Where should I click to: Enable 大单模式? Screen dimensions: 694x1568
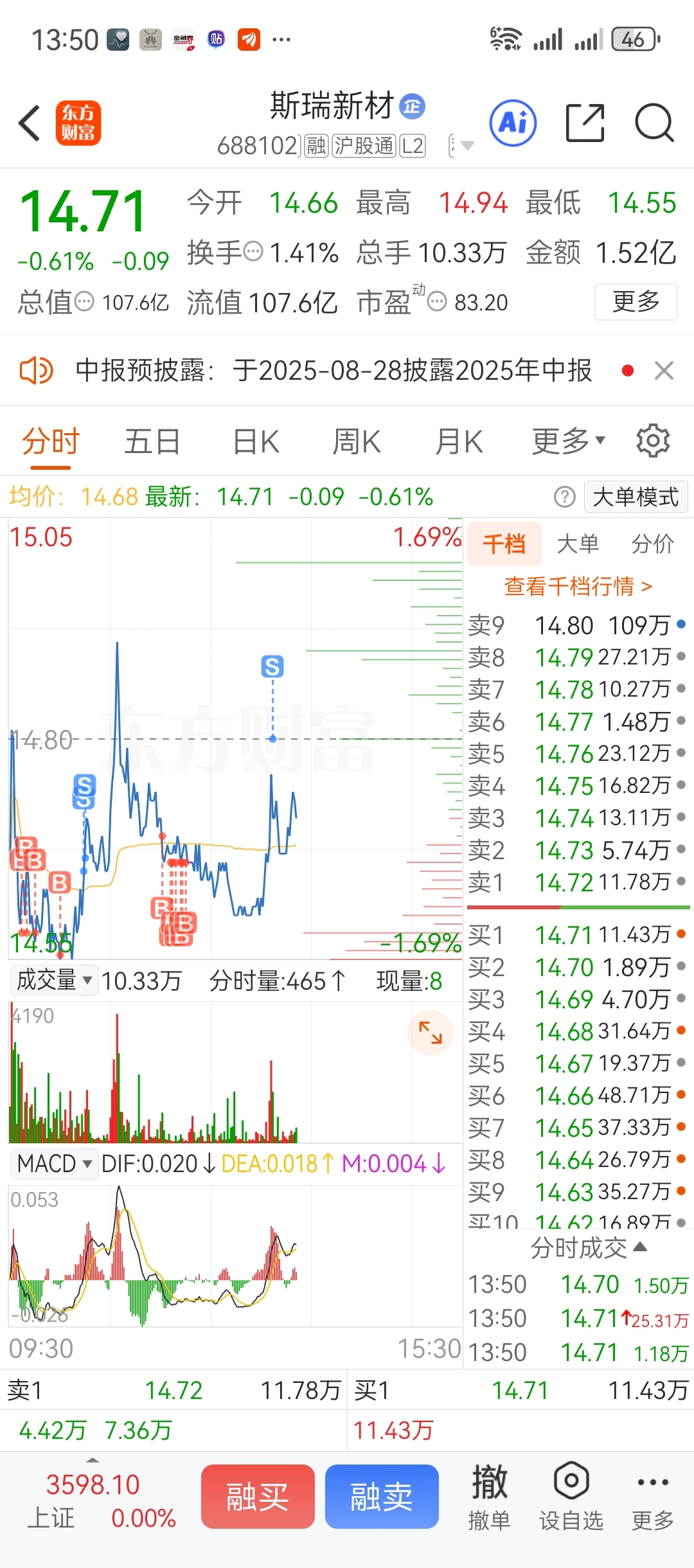click(636, 497)
